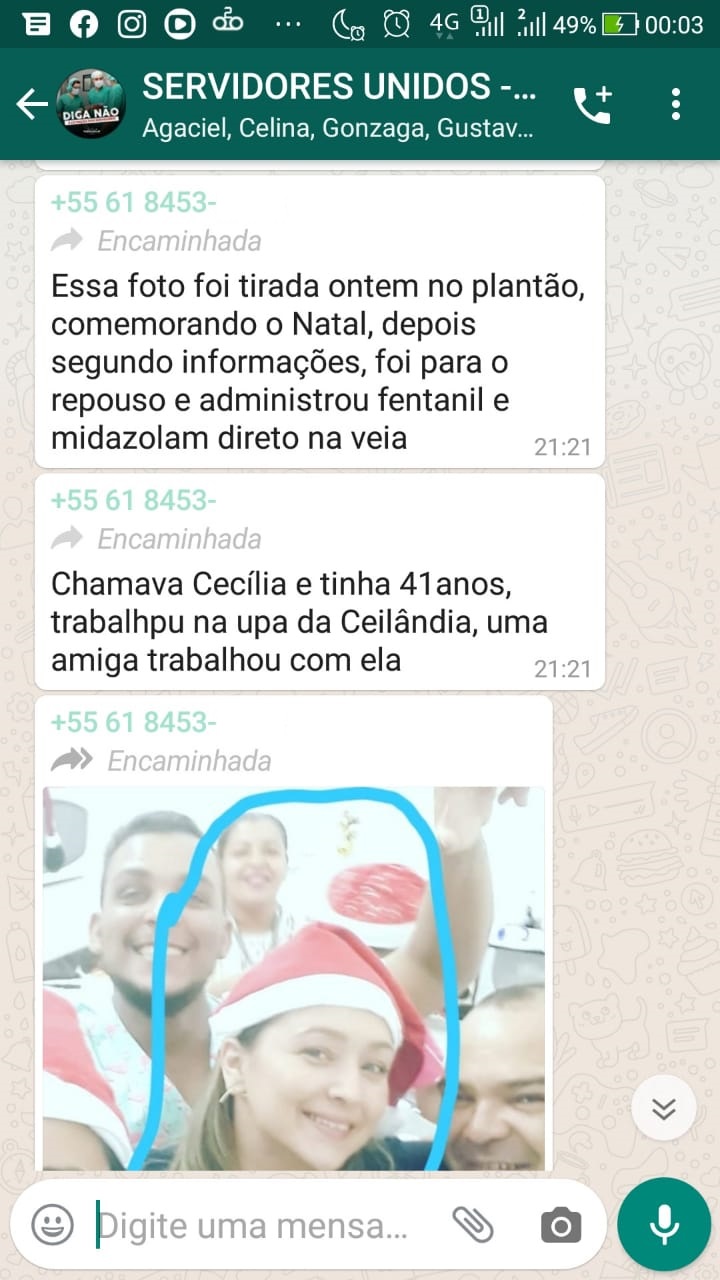Open the camera to take a photo
Image resolution: width=720 pixels, height=1280 pixels.
560,1224
